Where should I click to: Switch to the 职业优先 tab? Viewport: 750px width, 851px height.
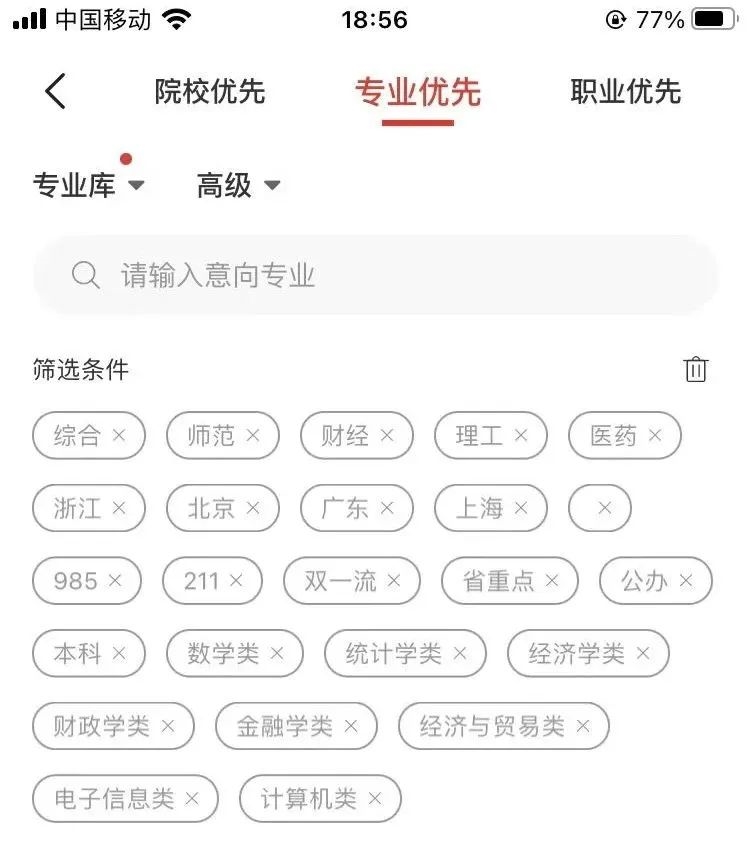(625, 92)
